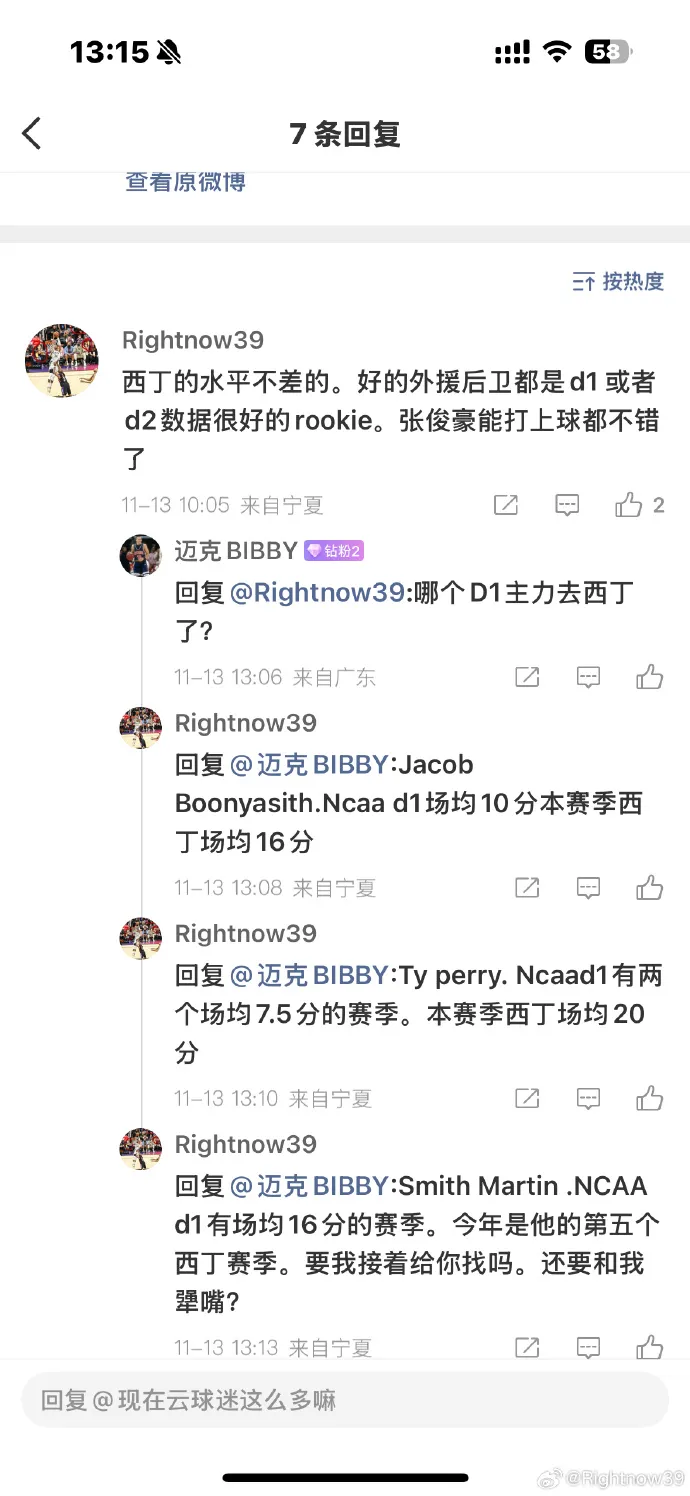The width and height of the screenshot is (690, 1496).
Task: Open 迈克BIBBY's profile avatar
Action: (140, 555)
